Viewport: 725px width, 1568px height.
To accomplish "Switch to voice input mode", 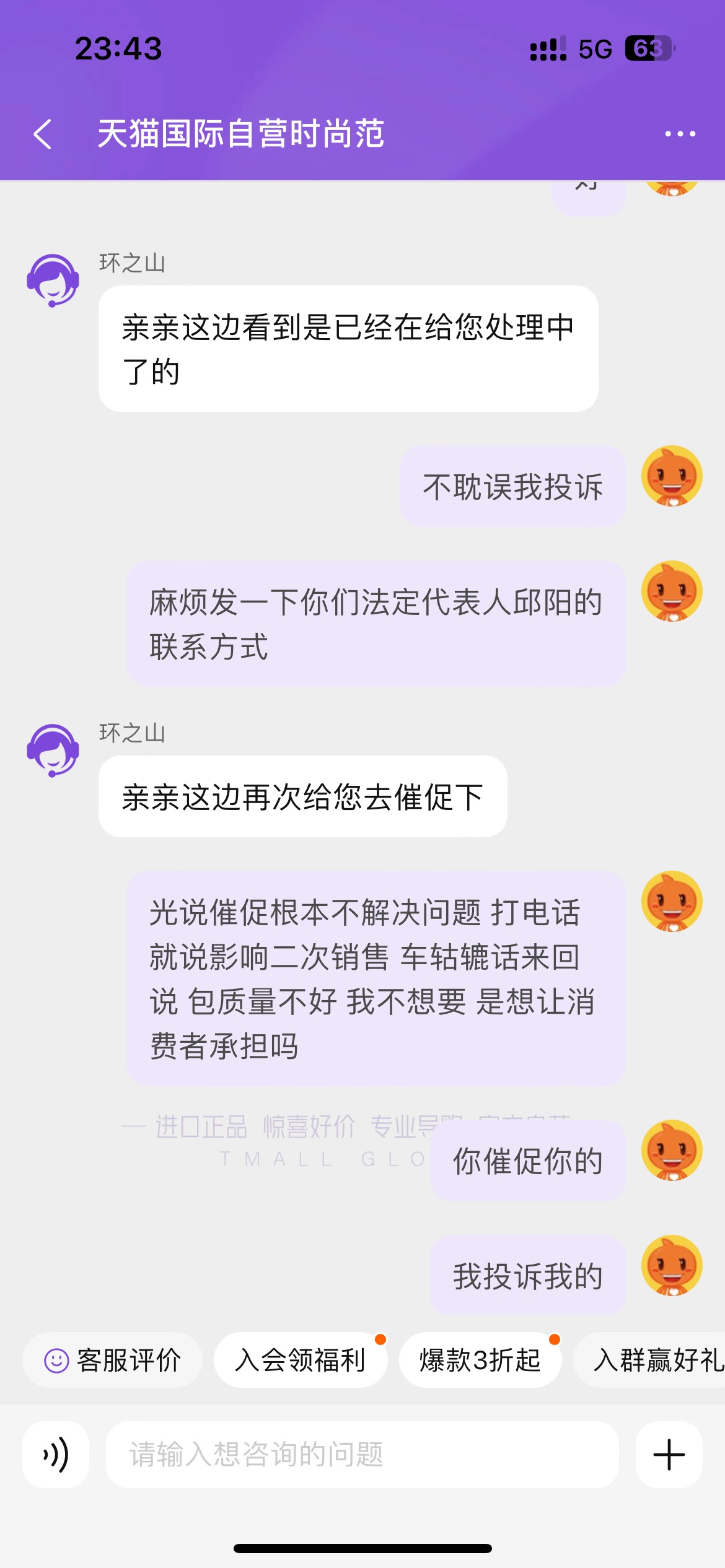I will tap(56, 1455).
